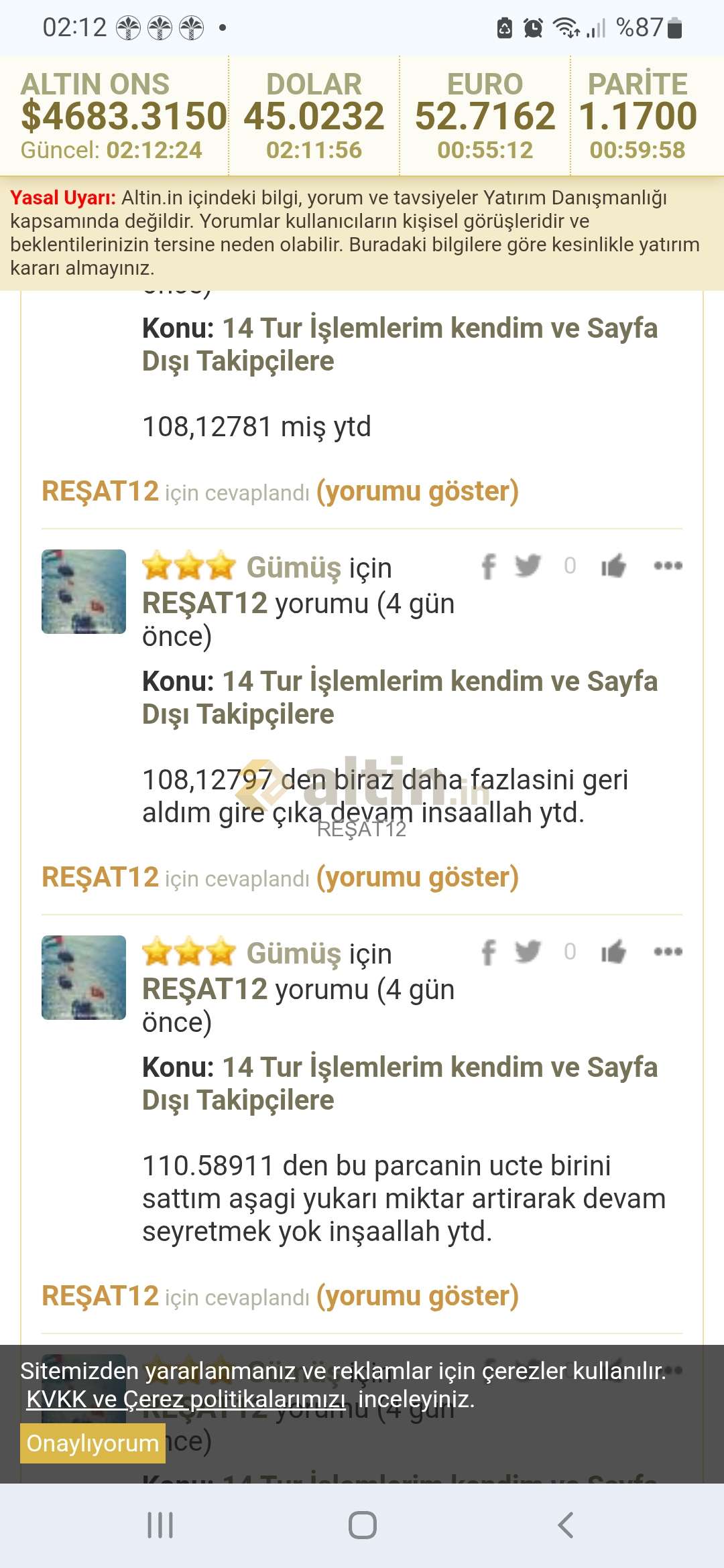Image resolution: width=724 pixels, height=1568 pixels.
Task: Tap yorumu göster below the 108,12797 comment
Action: pos(417,877)
